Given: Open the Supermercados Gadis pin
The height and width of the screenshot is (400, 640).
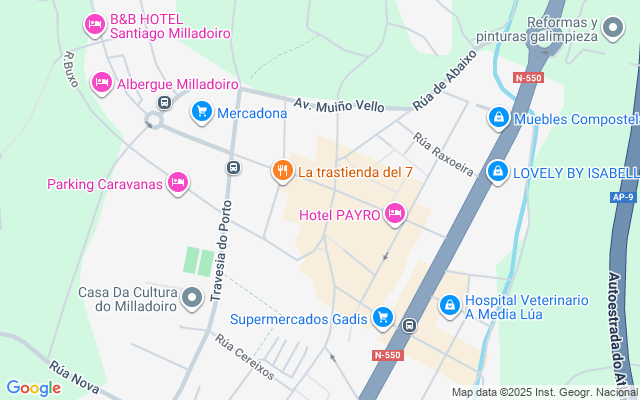Looking at the screenshot, I should (x=383, y=317).
